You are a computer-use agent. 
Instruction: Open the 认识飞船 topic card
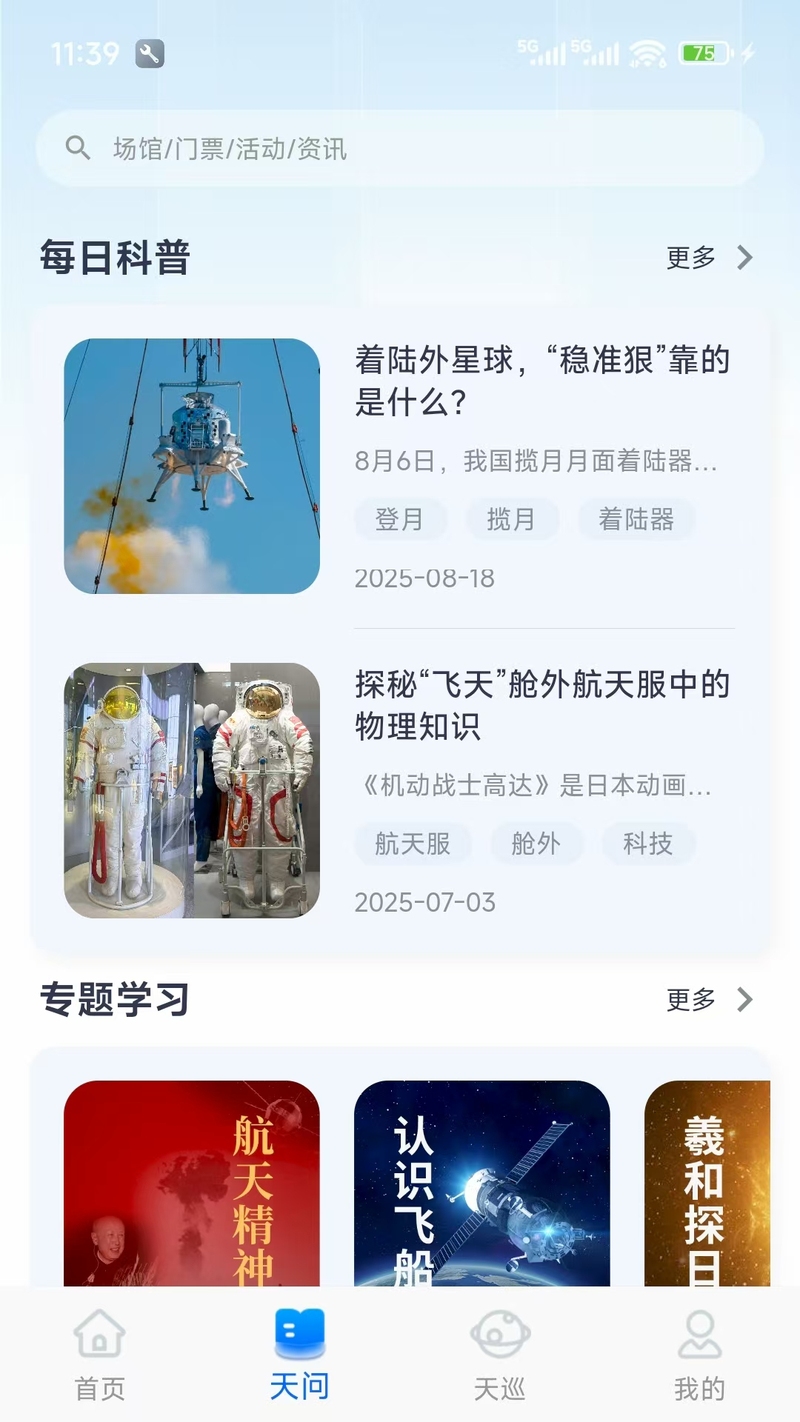(x=482, y=1183)
